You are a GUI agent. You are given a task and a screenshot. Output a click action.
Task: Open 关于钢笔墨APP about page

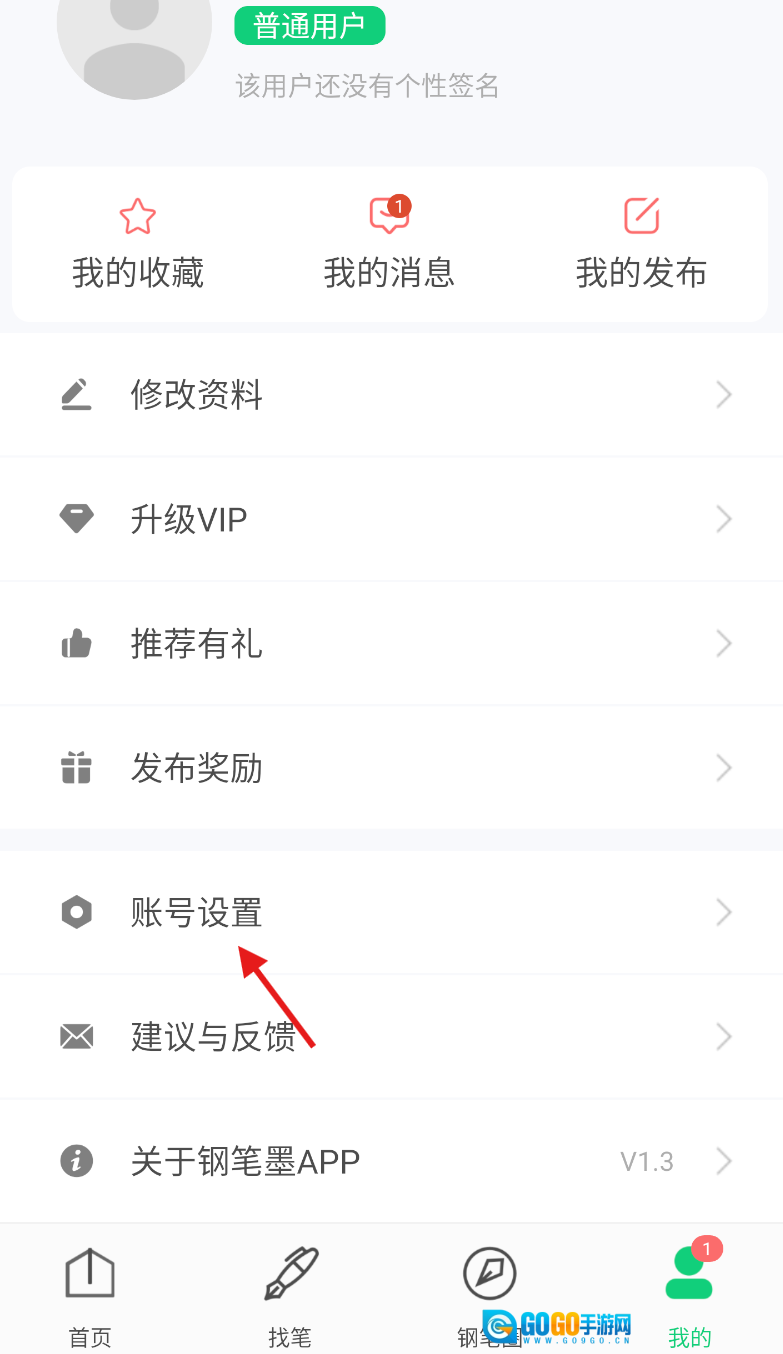391,1161
